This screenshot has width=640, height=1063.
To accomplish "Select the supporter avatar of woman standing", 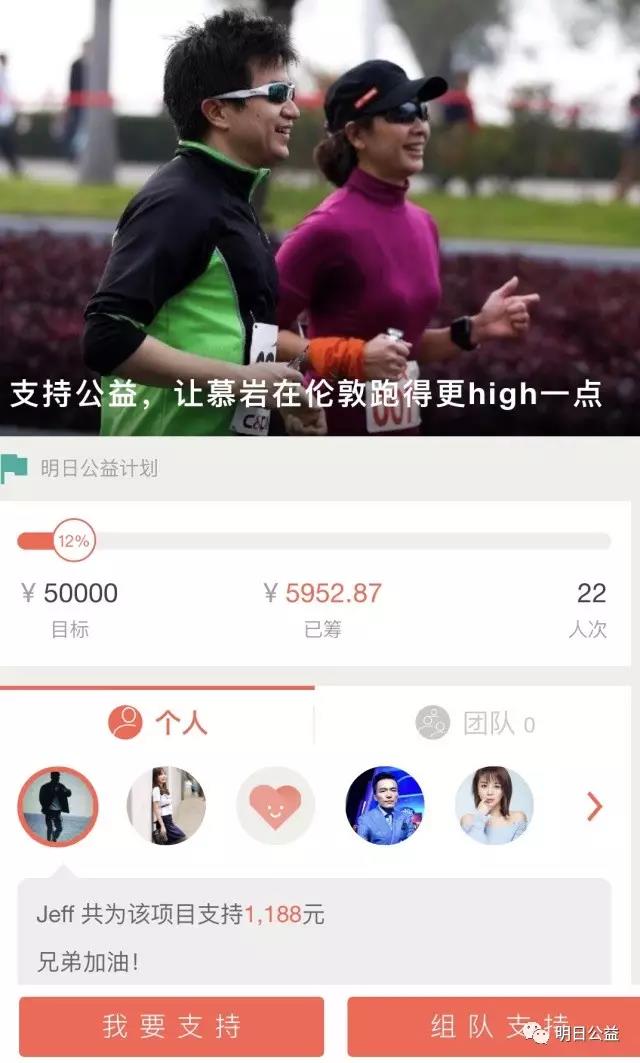I will click(166, 806).
